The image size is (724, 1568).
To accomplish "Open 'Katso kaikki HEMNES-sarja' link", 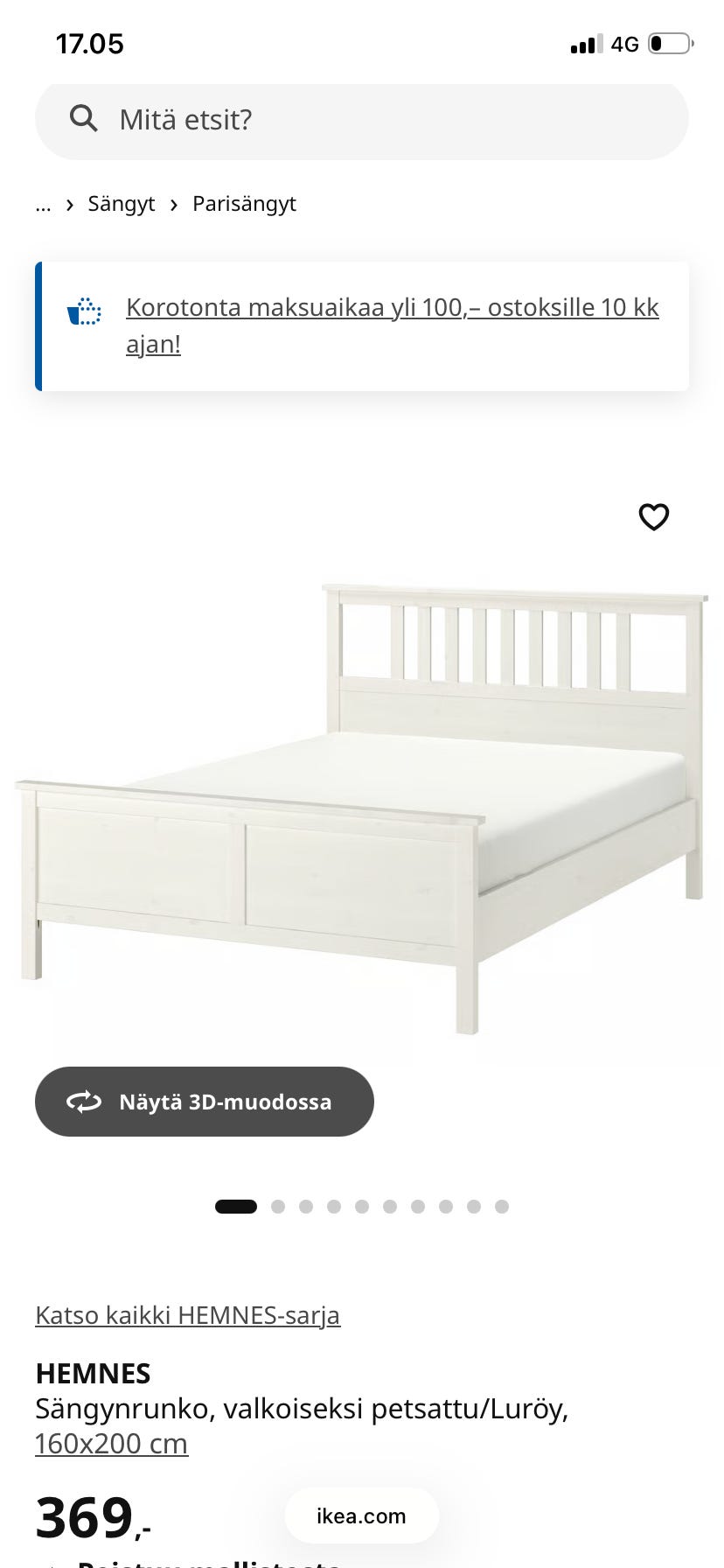I will pos(187,1315).
